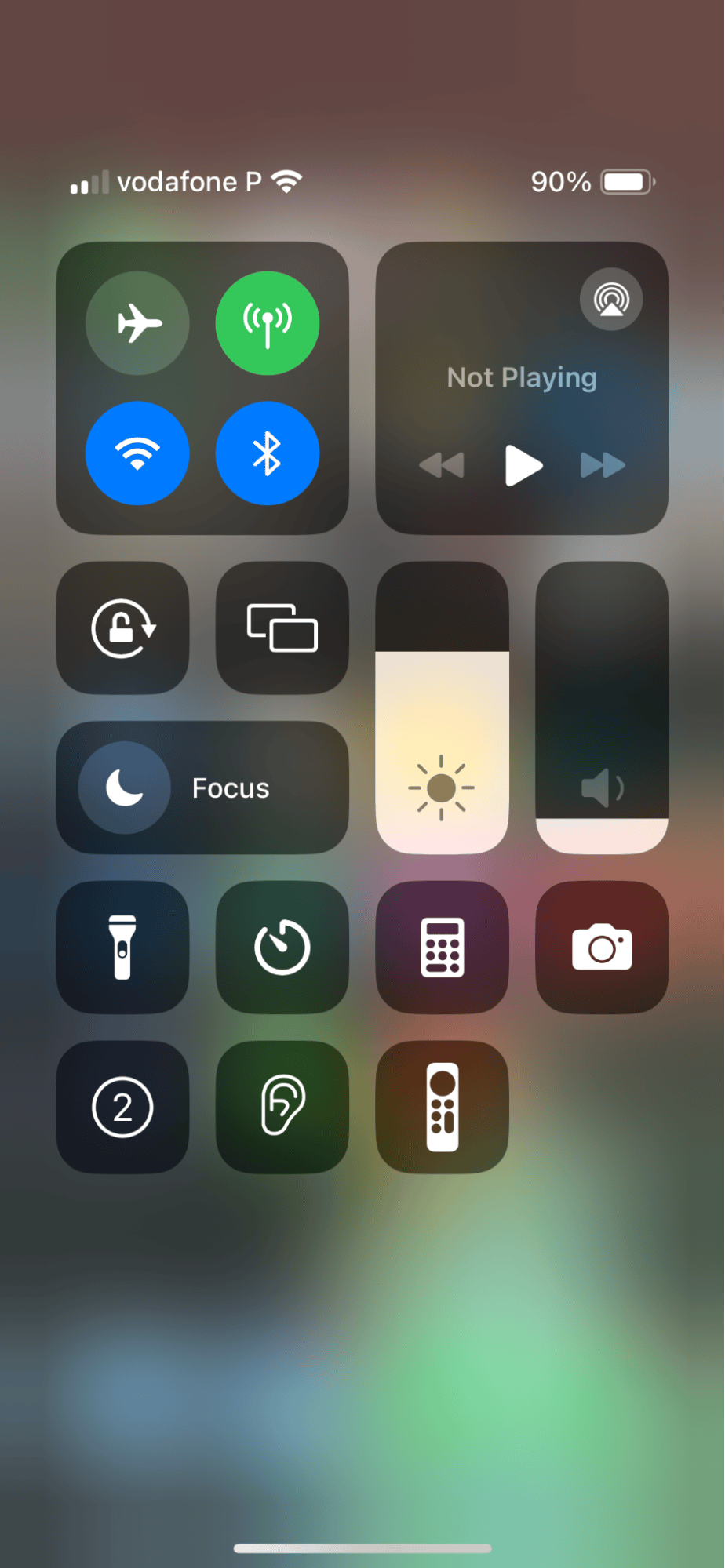Tap the circled 2 shortcut icon

[x=122, y=1105]
